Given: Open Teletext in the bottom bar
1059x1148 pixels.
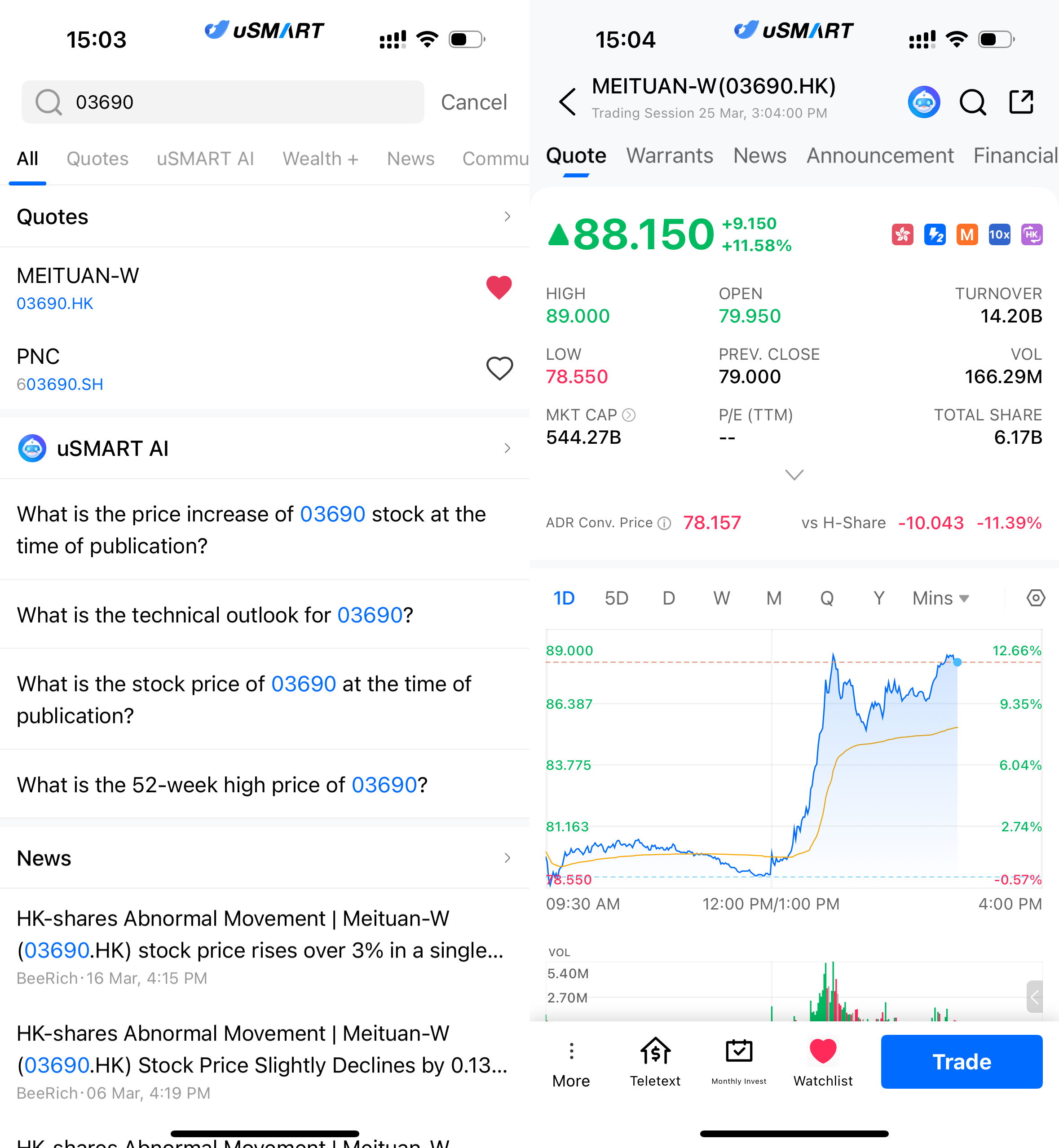Looking at the screenshot, I should coord(655,1061).
